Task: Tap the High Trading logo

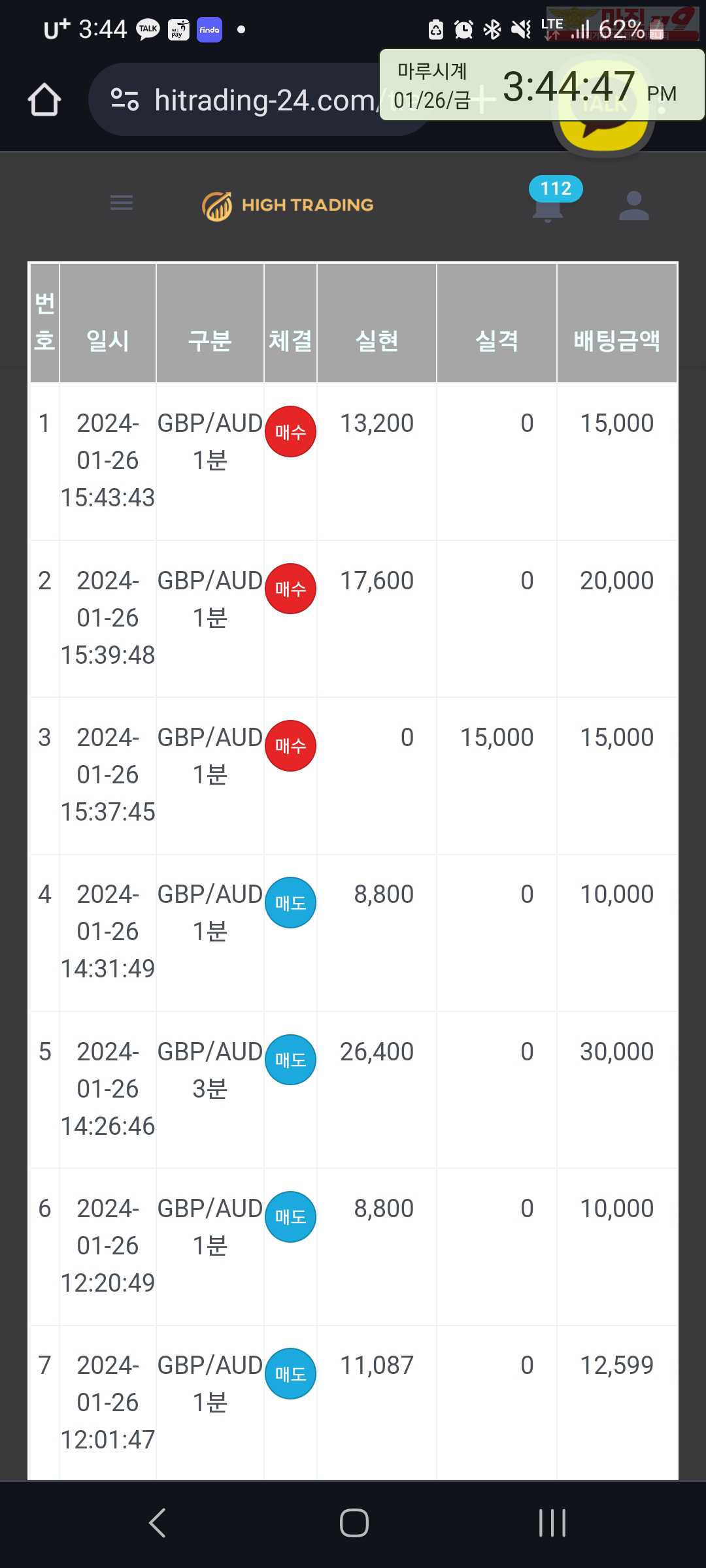Action: (288, 206)
